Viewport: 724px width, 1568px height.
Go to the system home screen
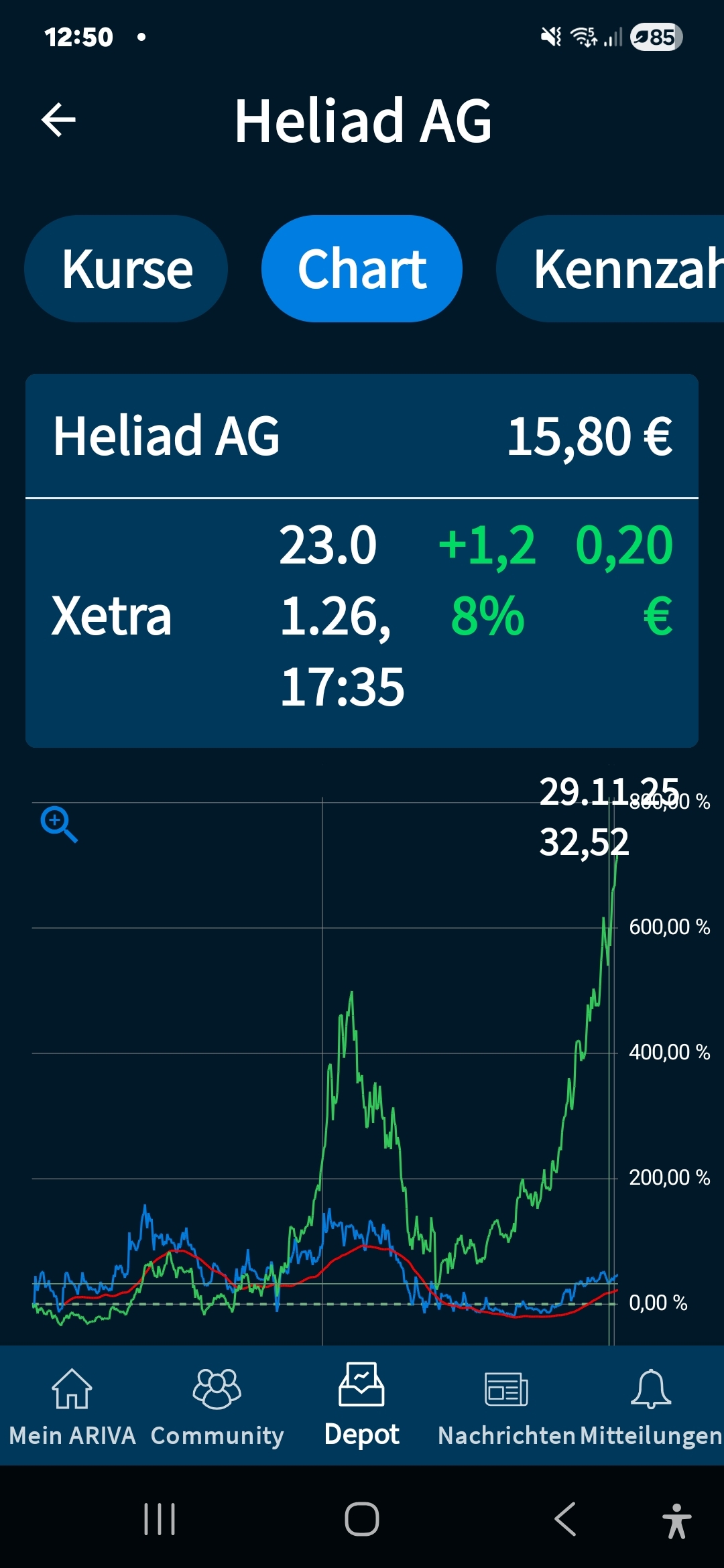(x=362, y=1518)
